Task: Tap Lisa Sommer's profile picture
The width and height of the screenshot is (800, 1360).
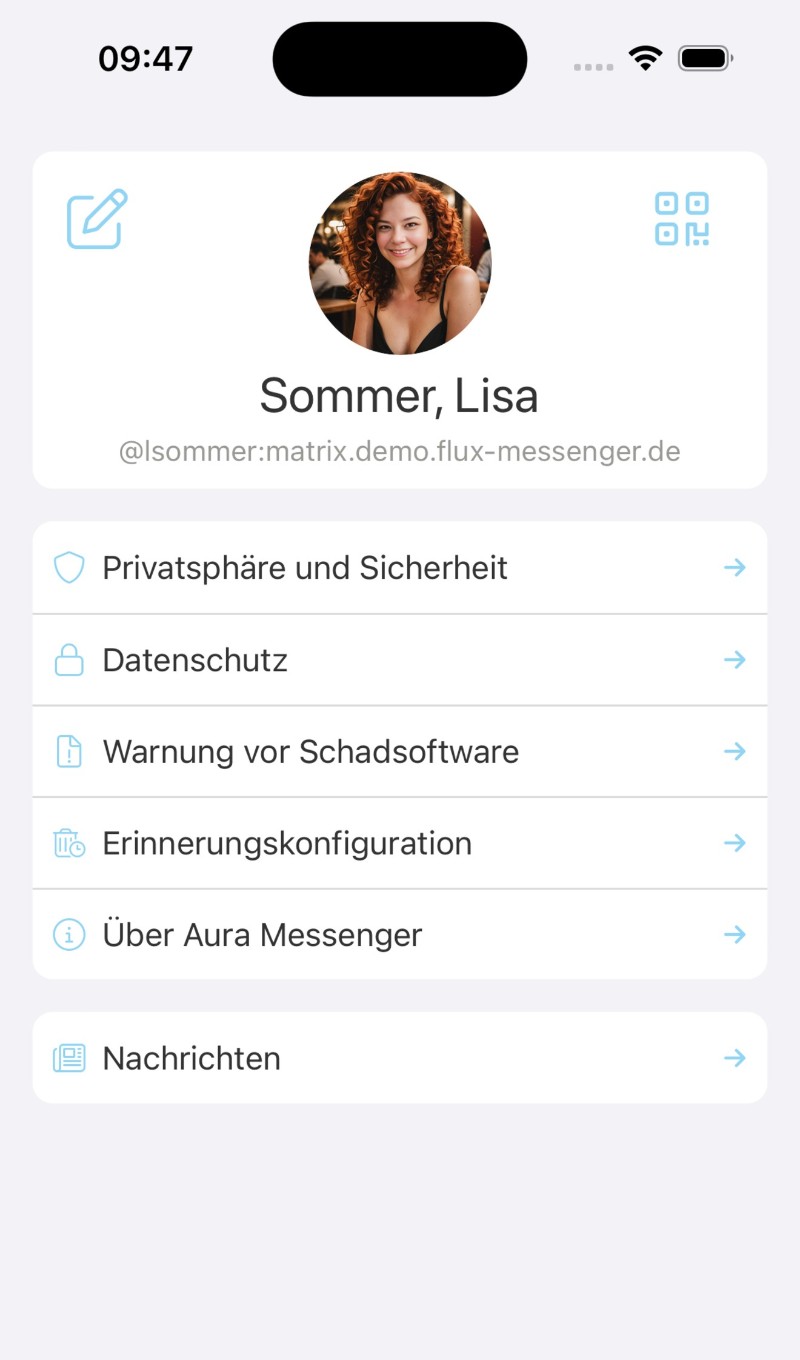Action: 400,263
